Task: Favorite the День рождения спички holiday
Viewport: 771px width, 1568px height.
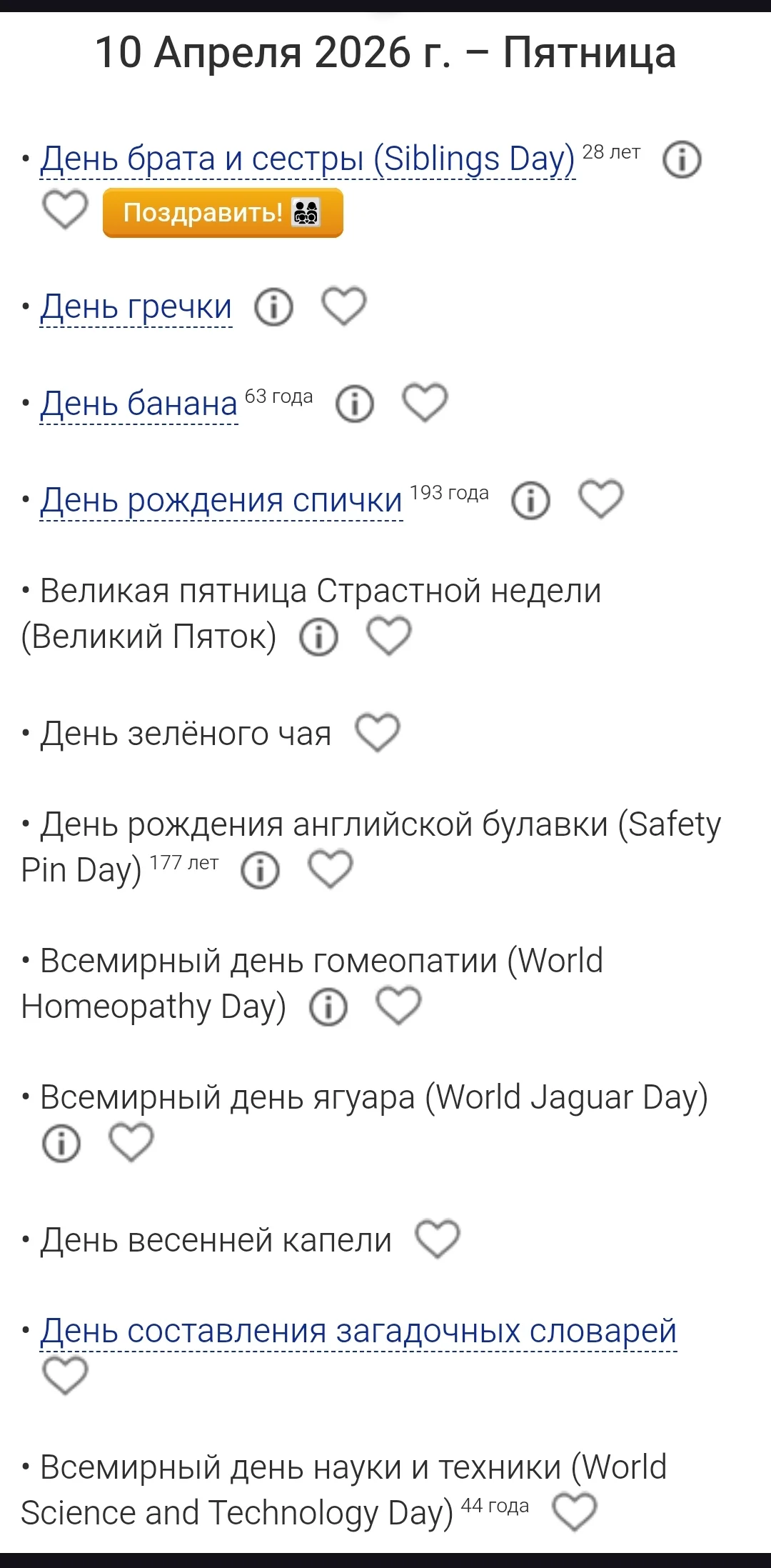Action: click(600, 498)
